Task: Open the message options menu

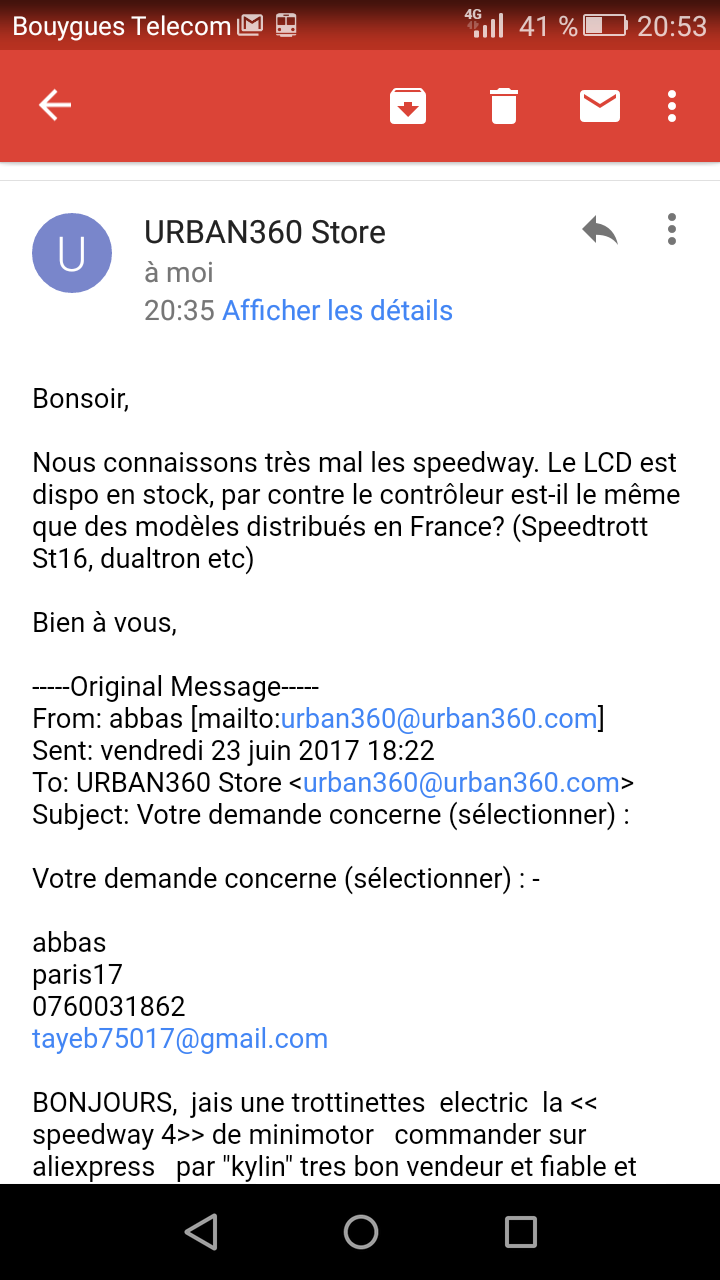Action: point(672,230)
